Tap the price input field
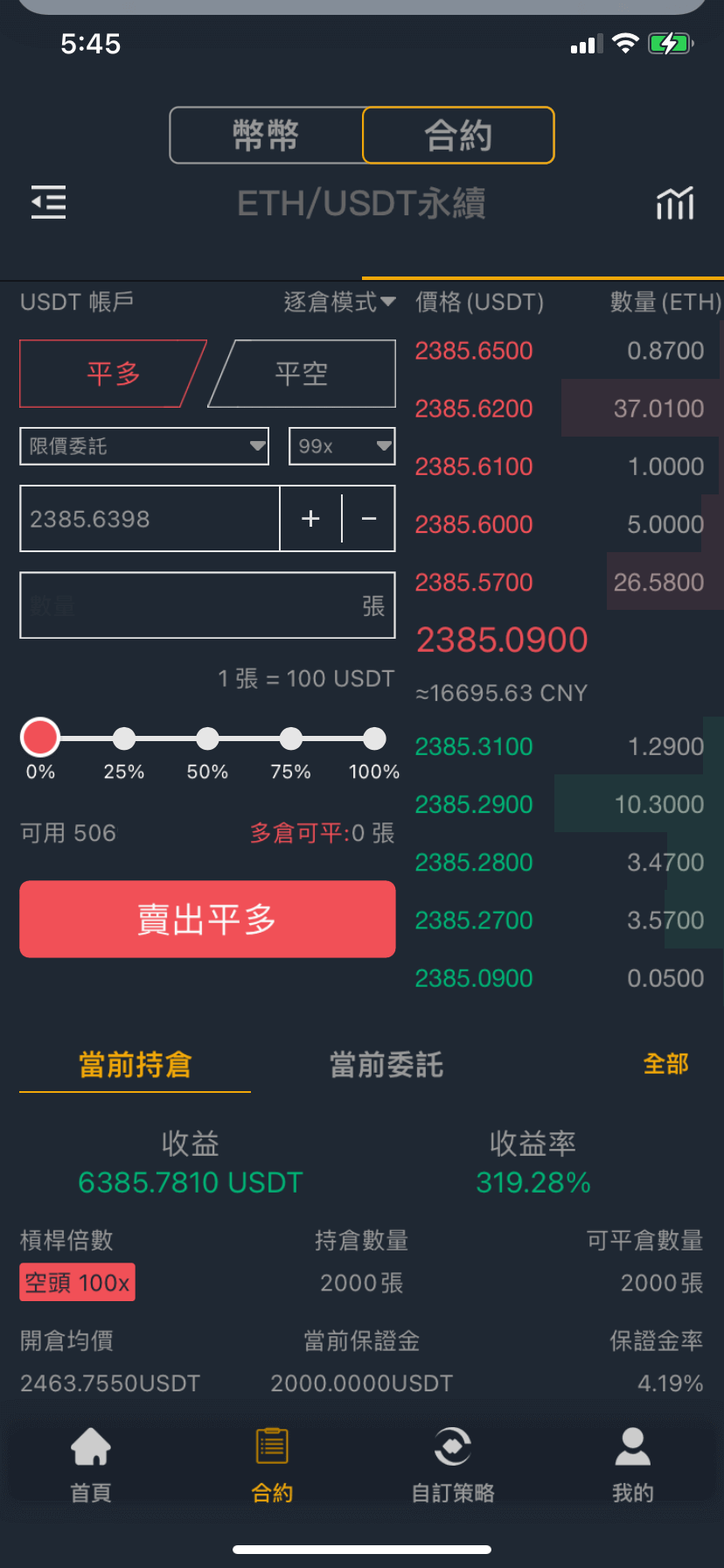The height and width of the screenshot is (1568, 724). click(149, 519)
